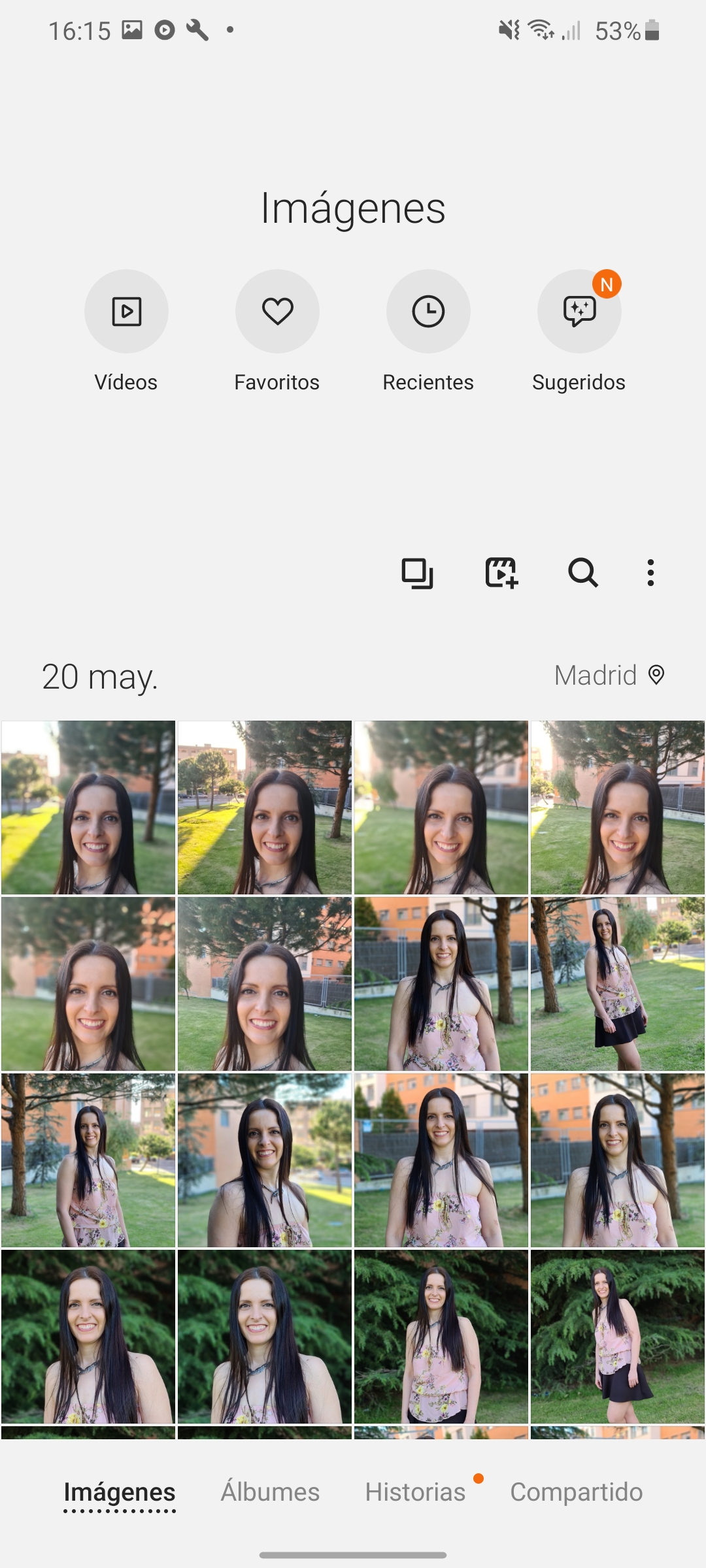Switch to the Álbumes tab
This screenshot has height=1568, width=706.
(x=270, y=1492)
